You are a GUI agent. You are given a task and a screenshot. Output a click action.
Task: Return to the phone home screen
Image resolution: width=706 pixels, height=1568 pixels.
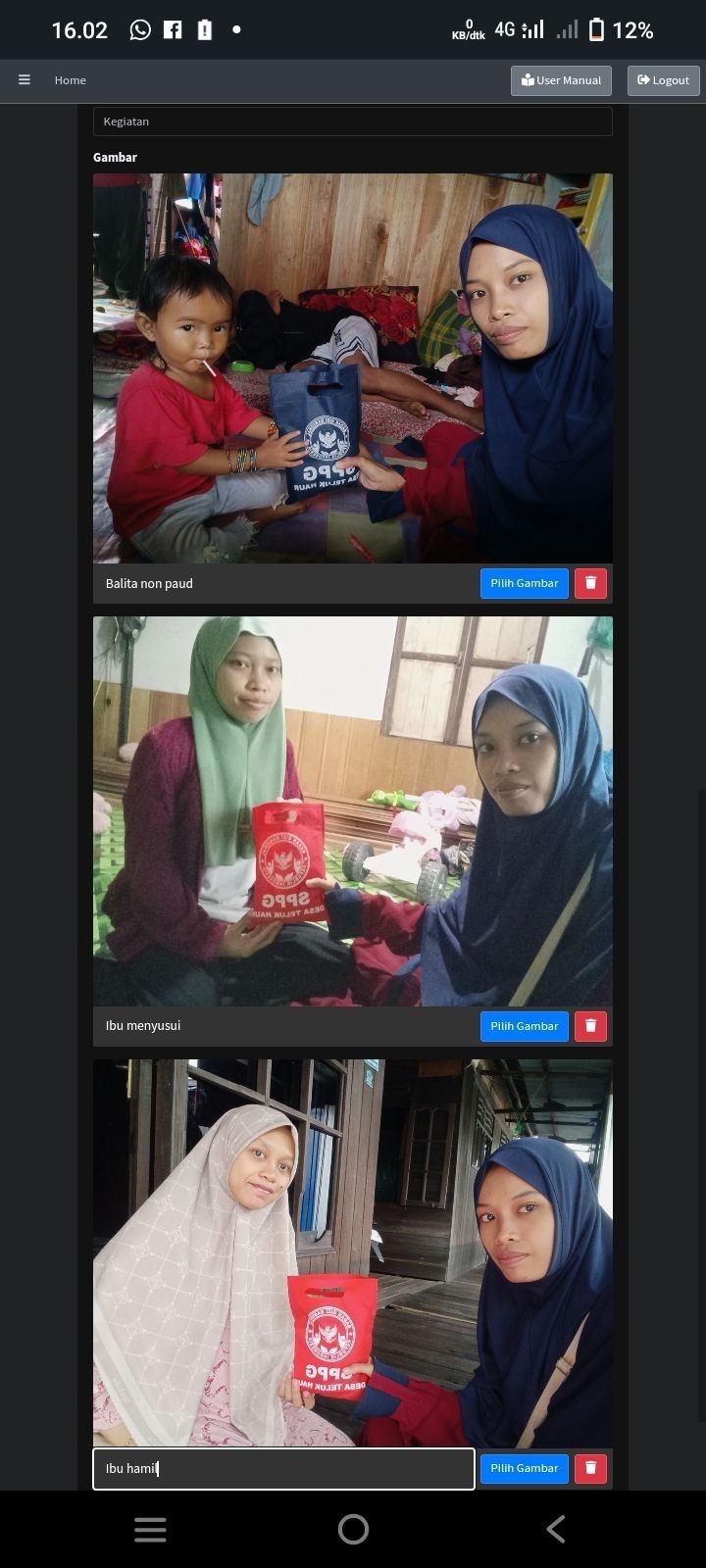[353, 1529]
